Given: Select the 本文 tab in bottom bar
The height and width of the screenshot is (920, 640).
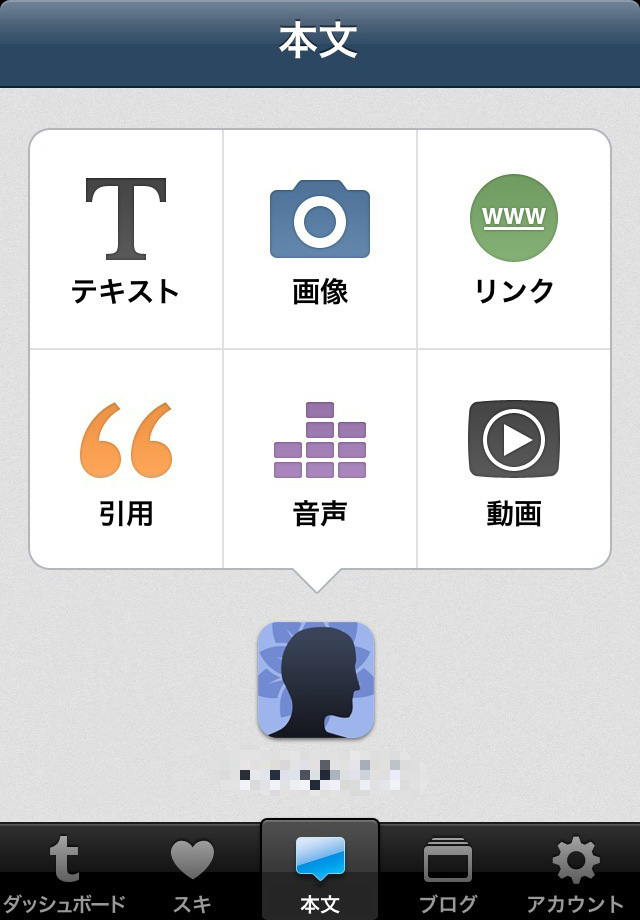Looking at the screenshot, I should tap(320, 872).
